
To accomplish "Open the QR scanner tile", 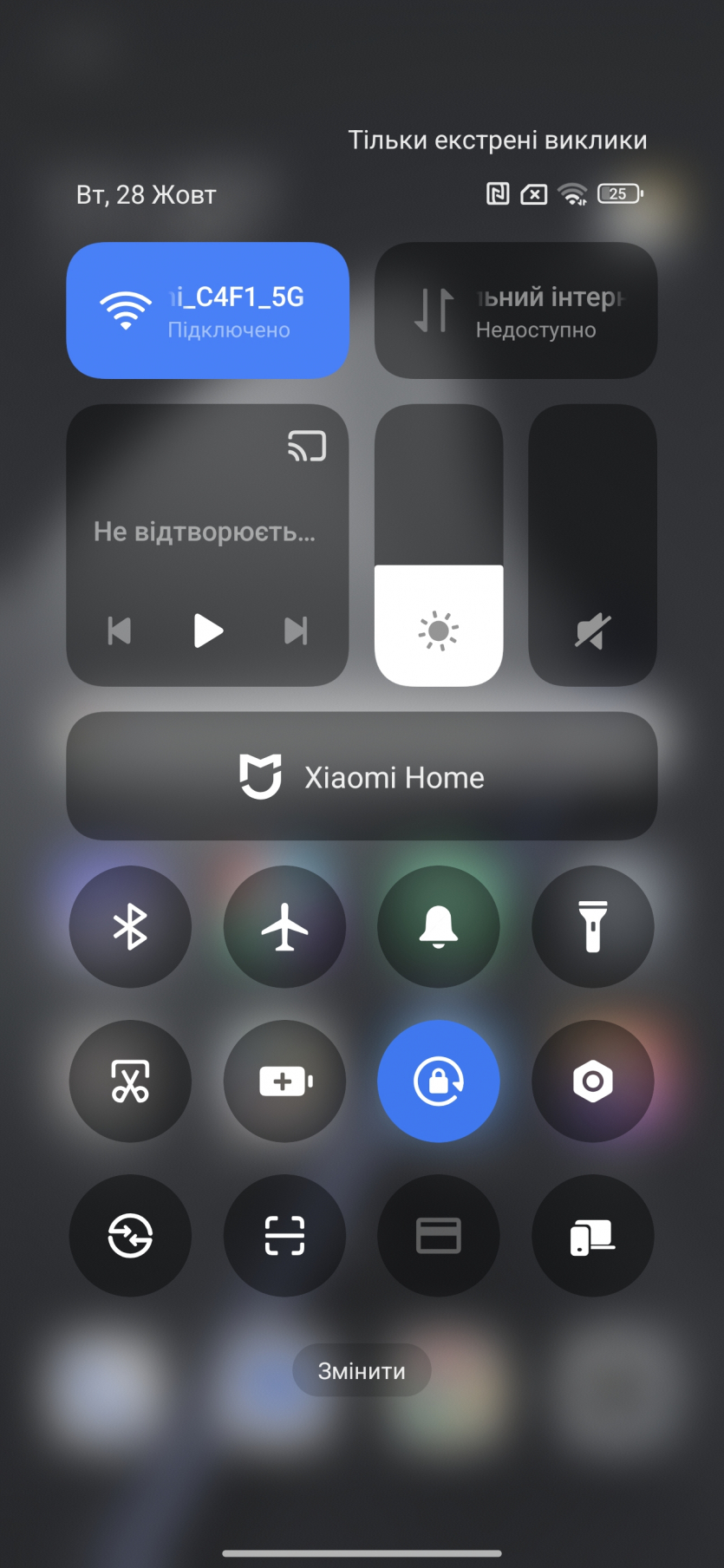I will click(284, 1235).
